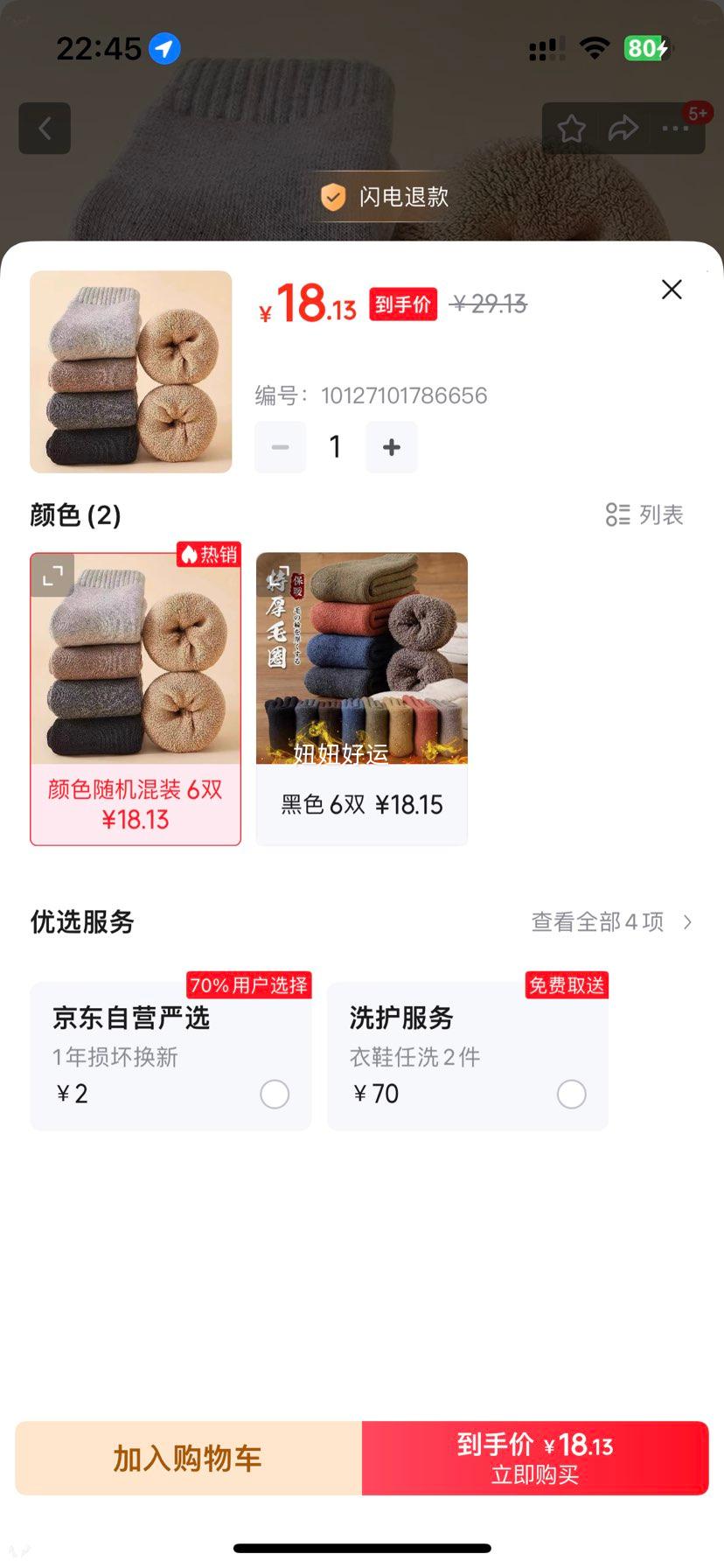Screen dimensions: 724x1568
Task: Select the 黑色 6双 color option
Action: pyautogui.click(x=361, y=698)
